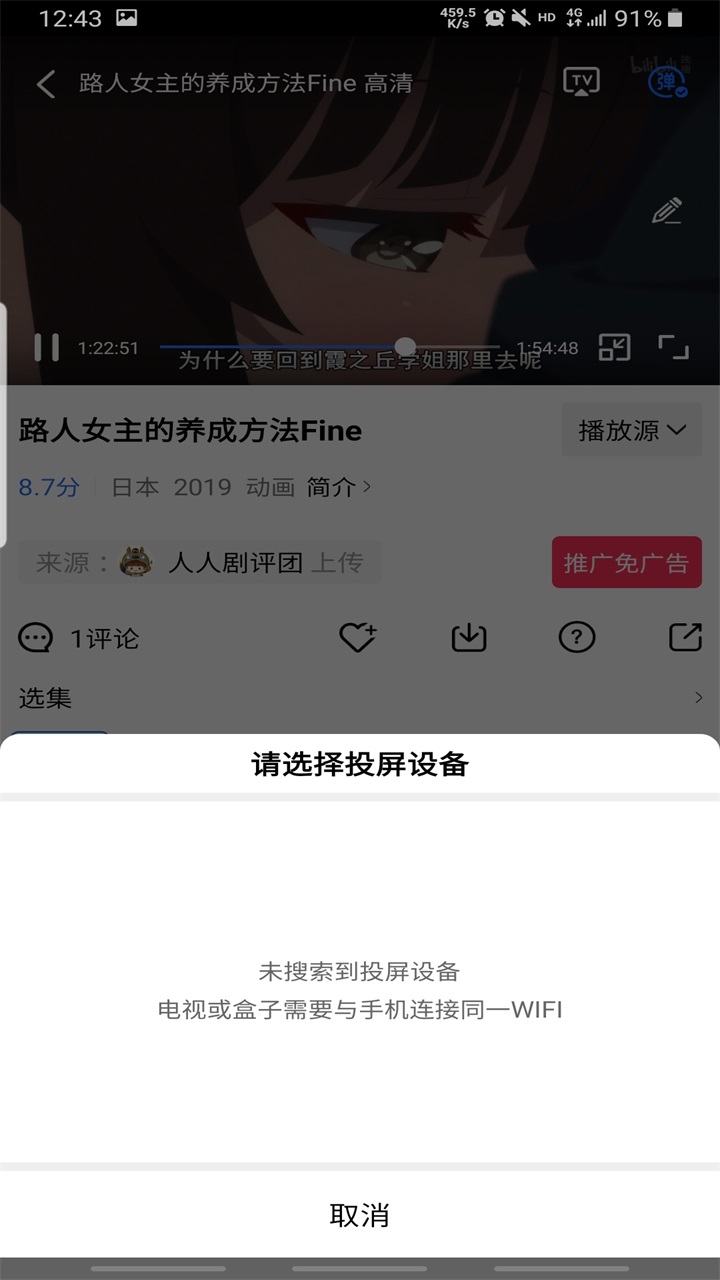
Task: Enter fullscreen video mode
Action: [x=674, y=347]
